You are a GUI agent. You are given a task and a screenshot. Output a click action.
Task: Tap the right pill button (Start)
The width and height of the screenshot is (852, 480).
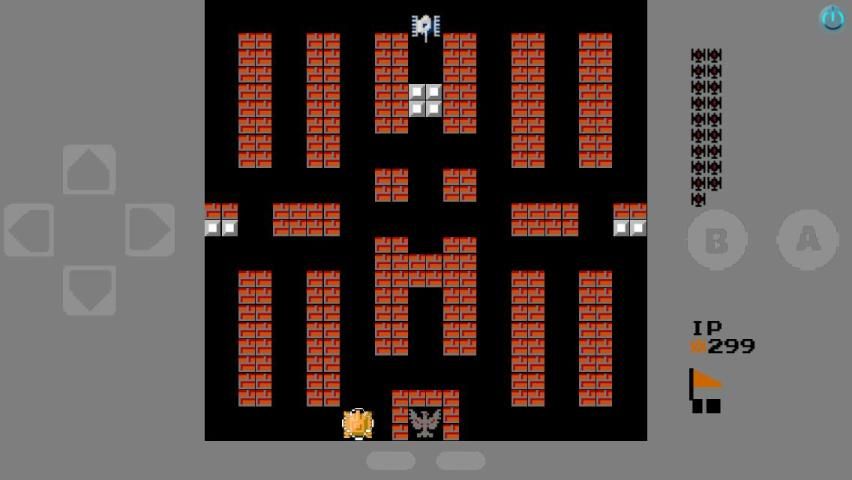click(460, 460)
